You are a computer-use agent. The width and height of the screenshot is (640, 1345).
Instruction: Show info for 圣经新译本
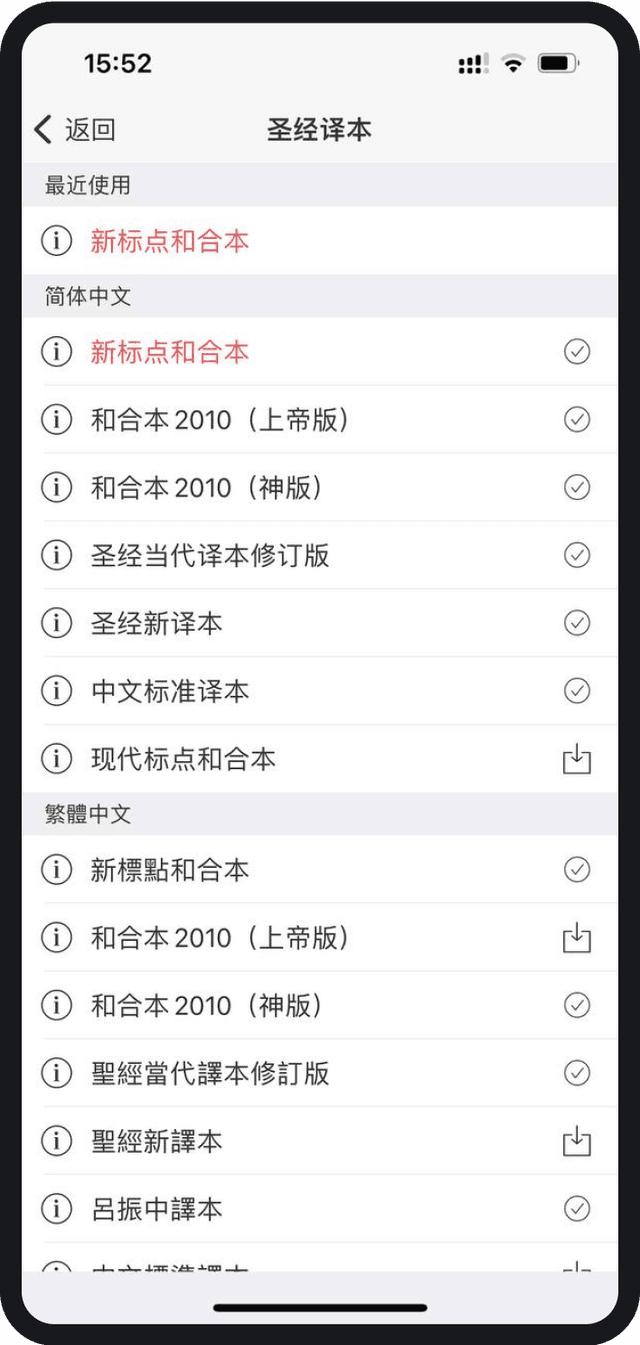pyautogui.click(x=57, y=623)
